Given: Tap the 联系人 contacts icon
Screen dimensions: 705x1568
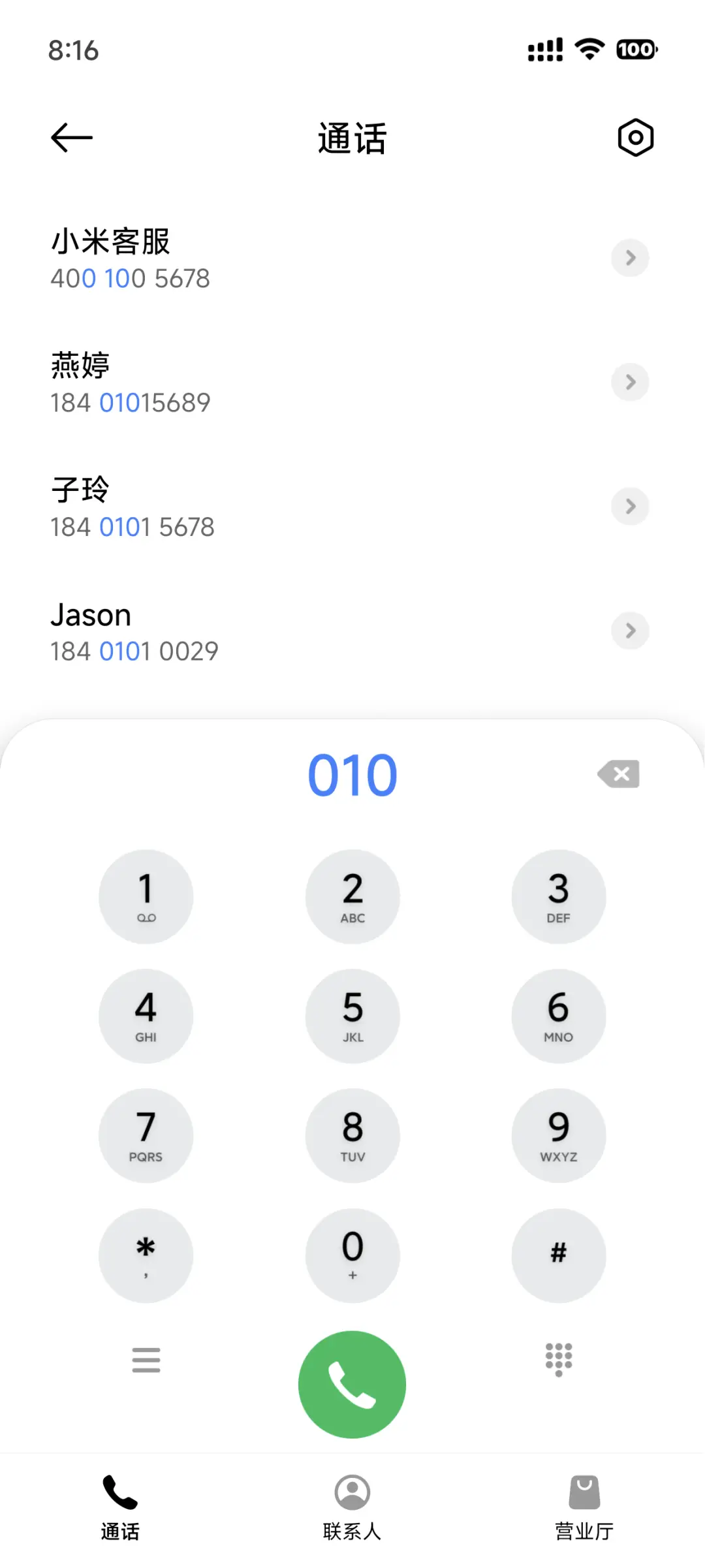Looking at the screenshot, I should (x=352, y=1492).
